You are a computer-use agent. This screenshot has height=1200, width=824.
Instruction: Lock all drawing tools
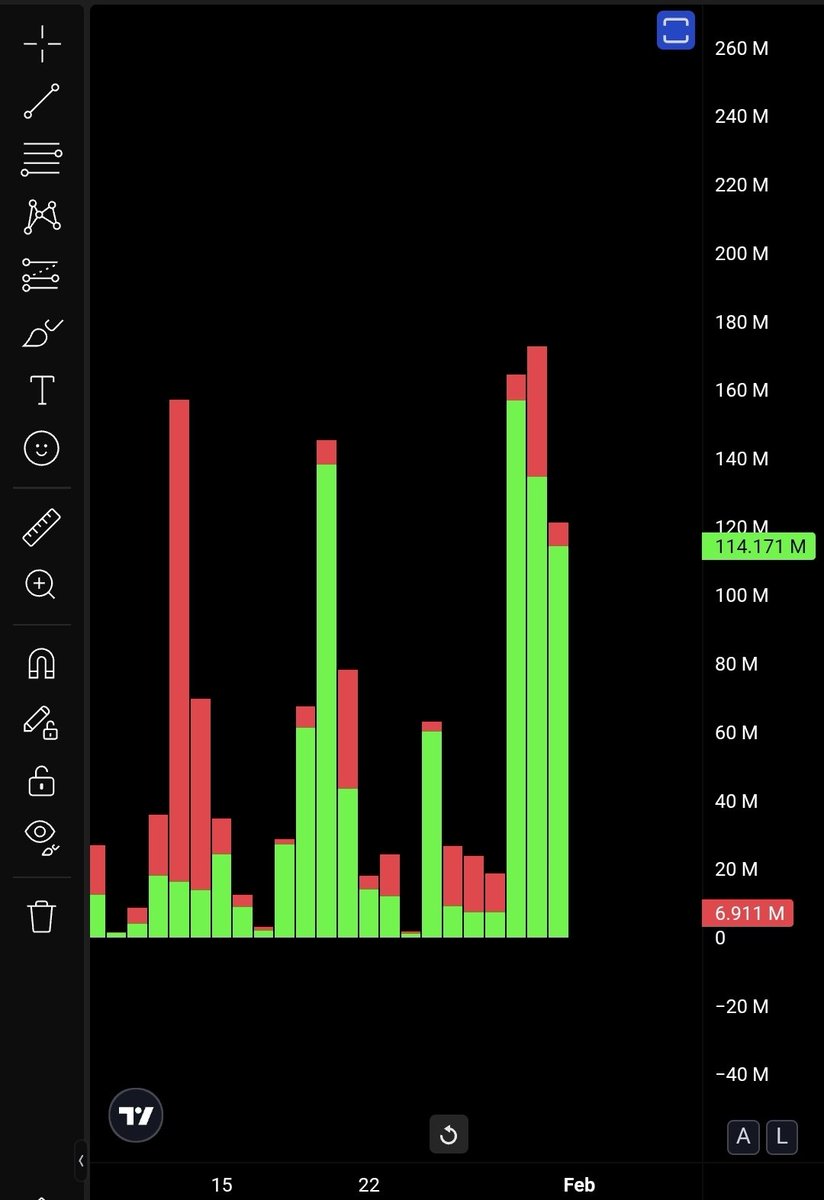point(42,780)
